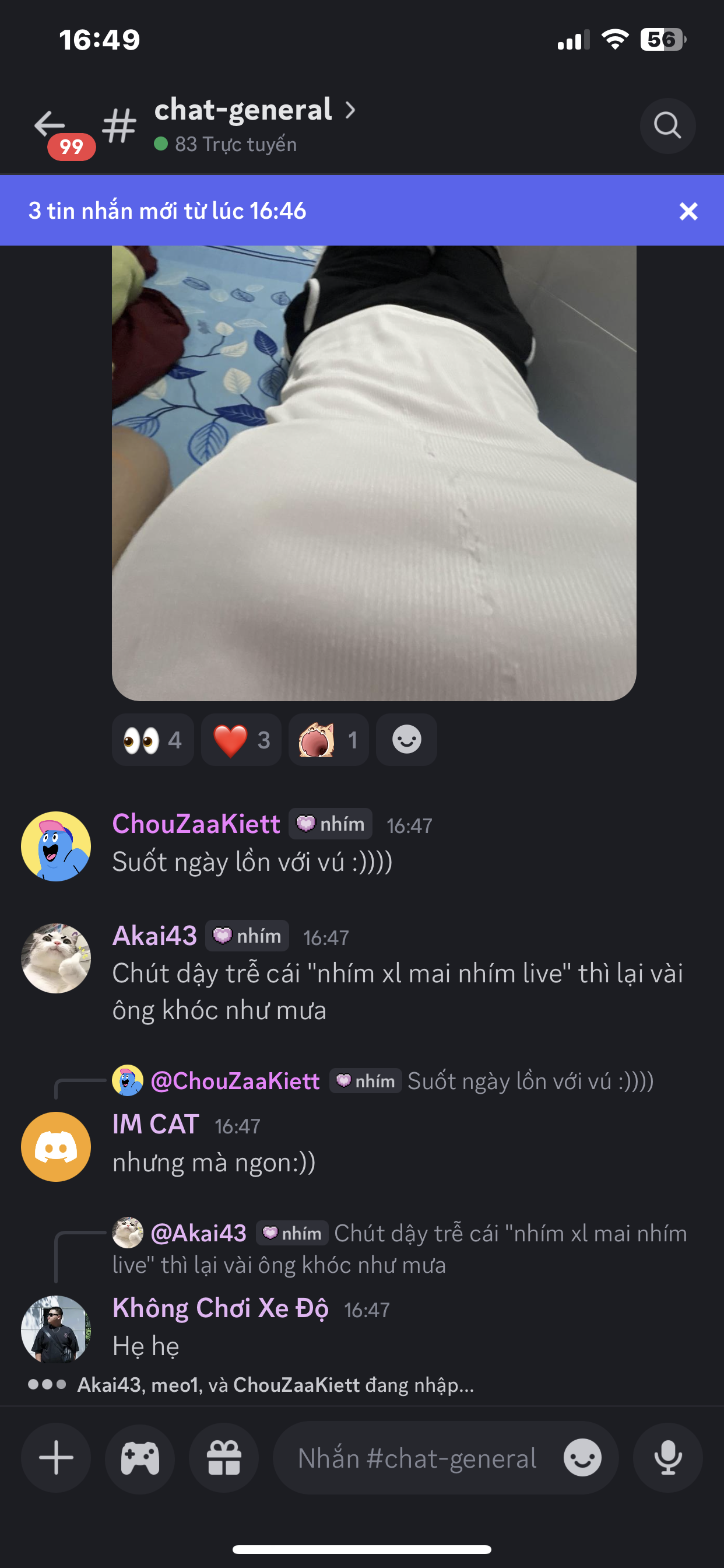This screenshot has width=724, height=1568.
Task: View IM CAT's profile avatar
Action: click(x=56, y=1147)
